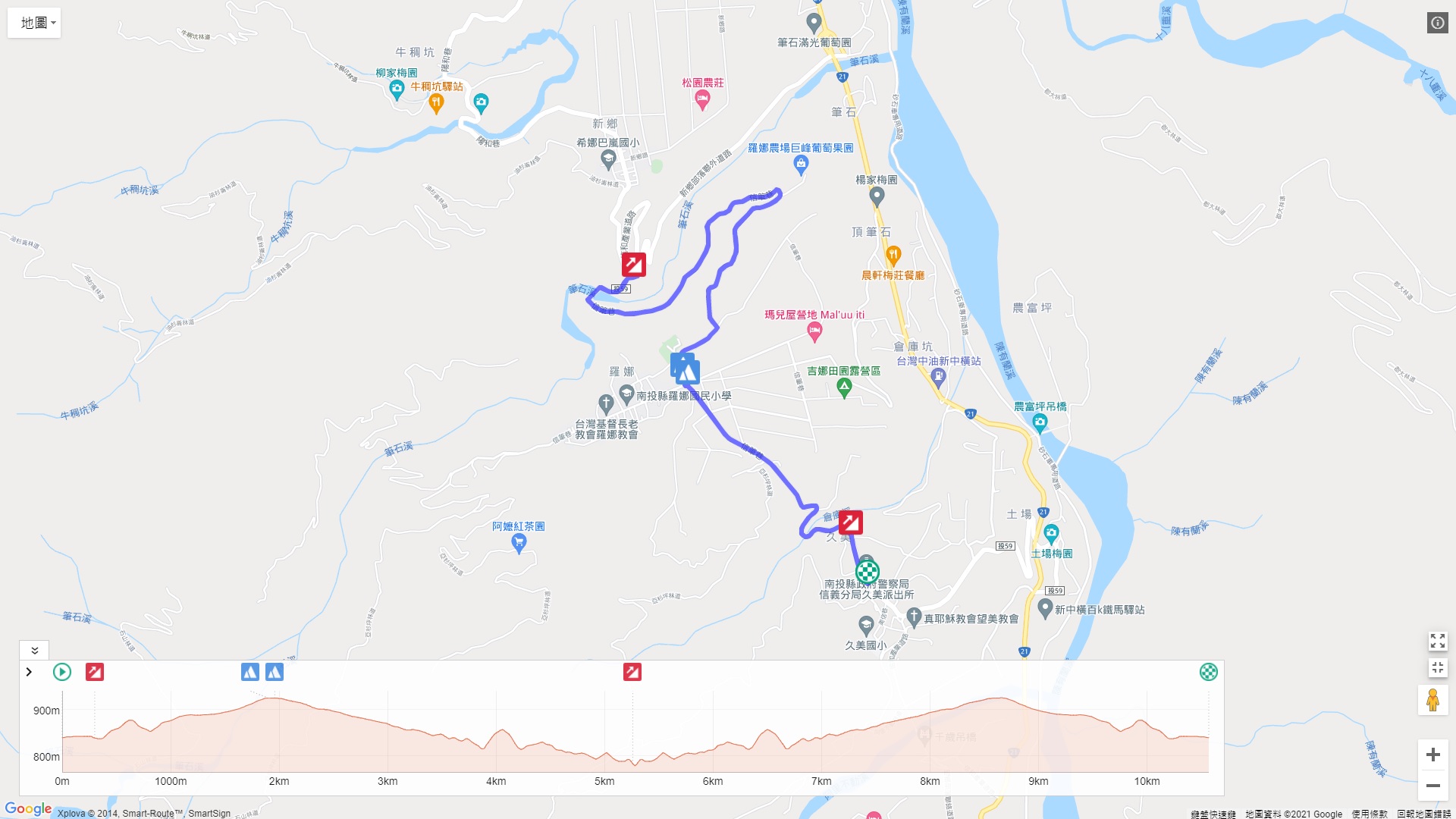Open the 地圖 map type dropdown
Image resolution: width=1456 pixels, height=819 pixels.
(34, 23)
